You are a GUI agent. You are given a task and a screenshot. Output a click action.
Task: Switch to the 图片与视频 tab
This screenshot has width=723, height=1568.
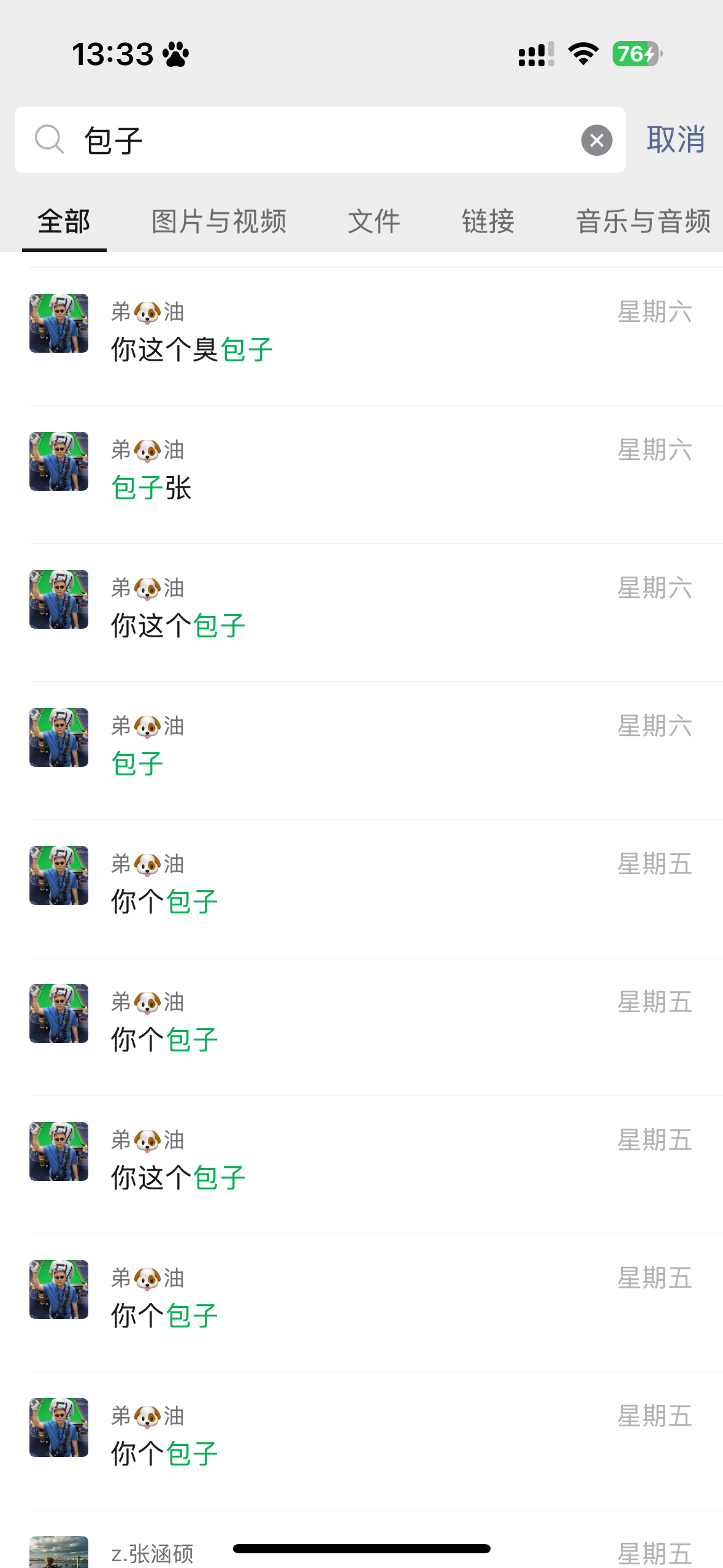(219, 221)
